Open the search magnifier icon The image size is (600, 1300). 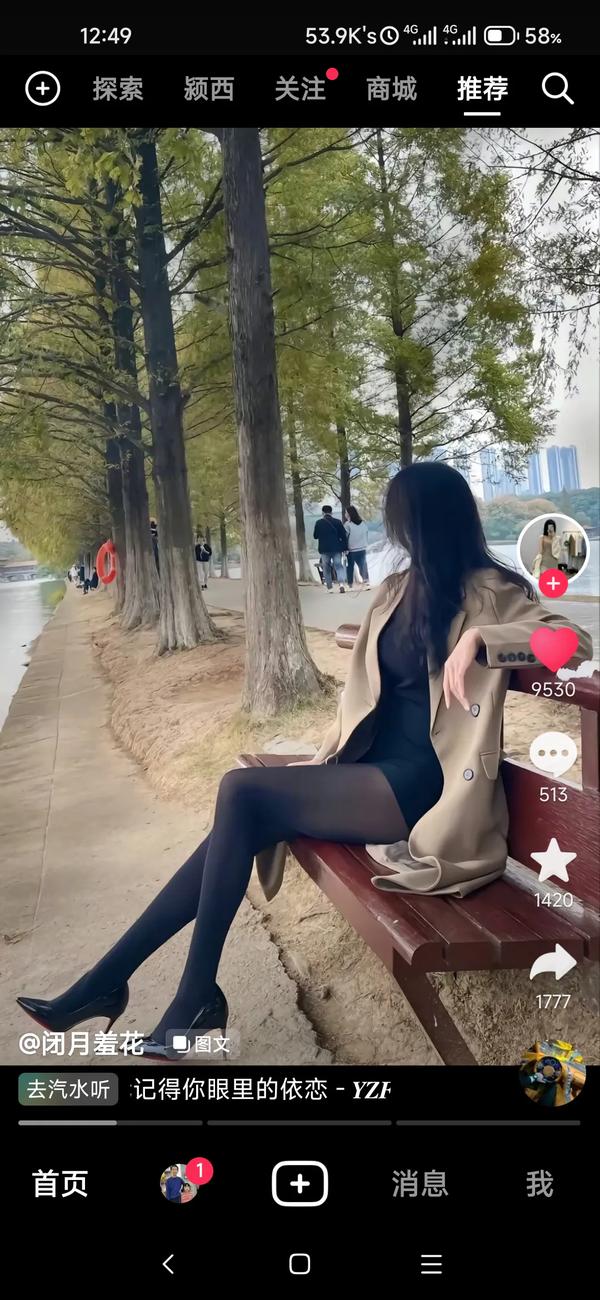557,89
